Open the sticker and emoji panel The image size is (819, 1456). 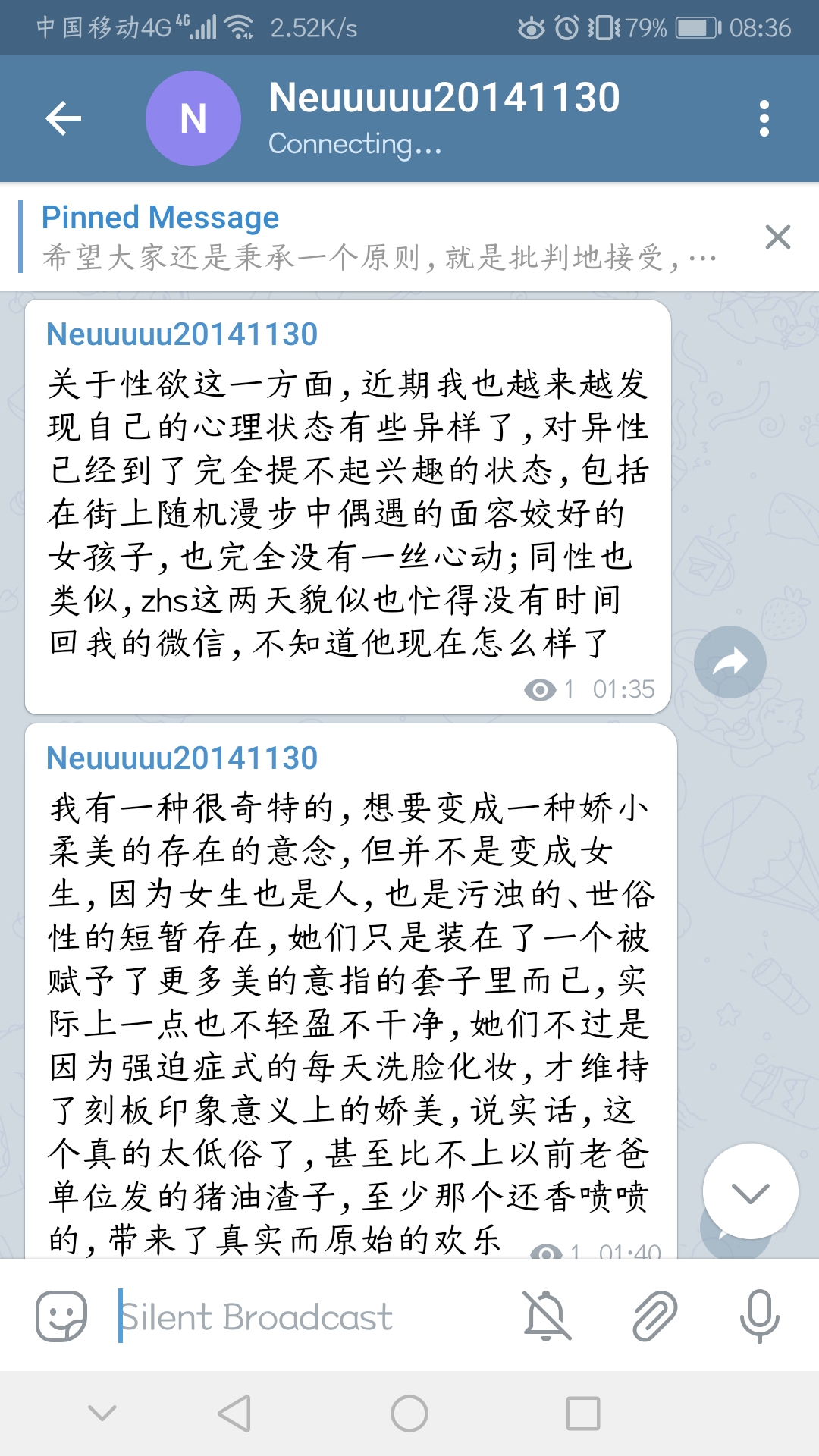(x=61, y=1316)
